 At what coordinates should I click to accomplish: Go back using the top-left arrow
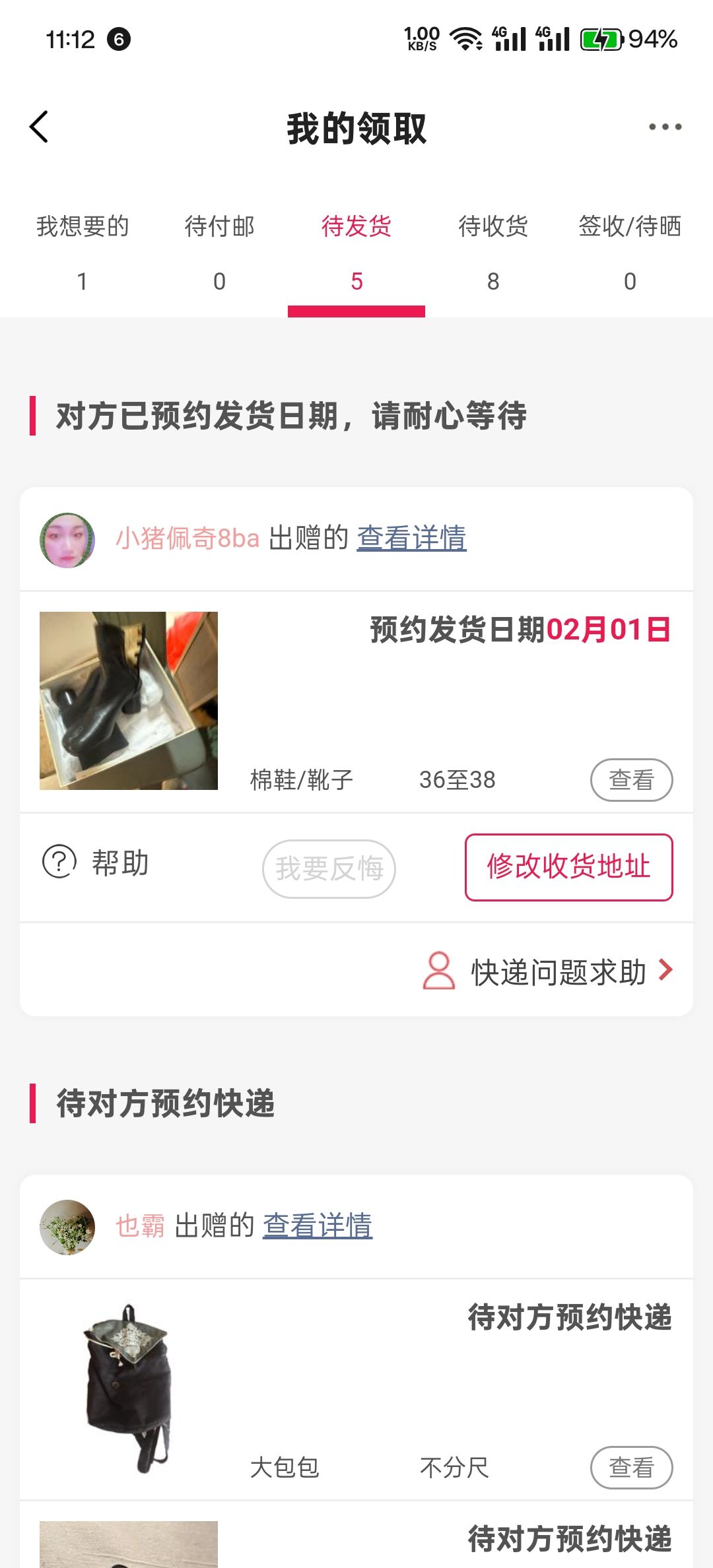pos(40,127)
